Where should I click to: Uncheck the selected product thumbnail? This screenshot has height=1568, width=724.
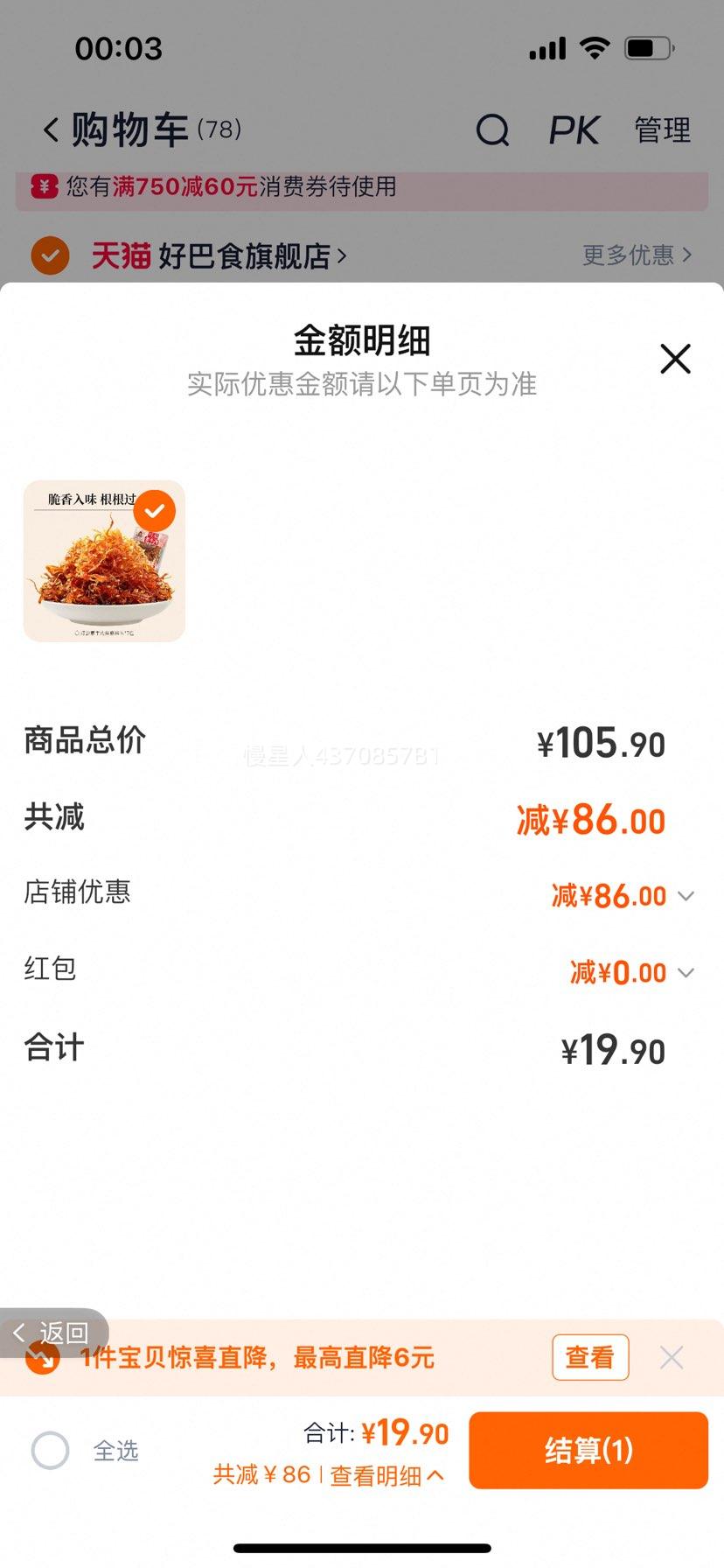pyautogui.click(x=155, y=511)
